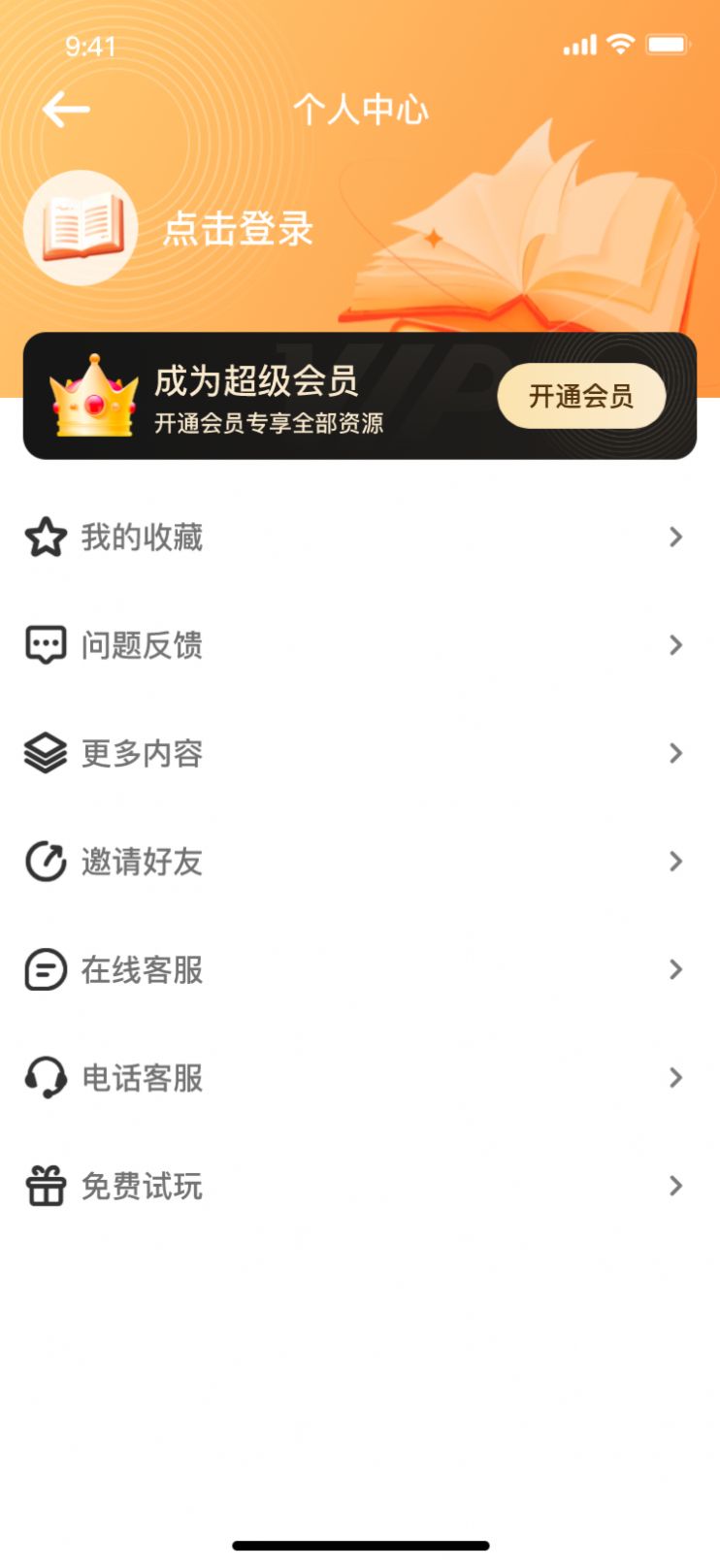Click the headset icon next to 电话客服
The width and height of the screenshot is (720, 1568).
43,1077
